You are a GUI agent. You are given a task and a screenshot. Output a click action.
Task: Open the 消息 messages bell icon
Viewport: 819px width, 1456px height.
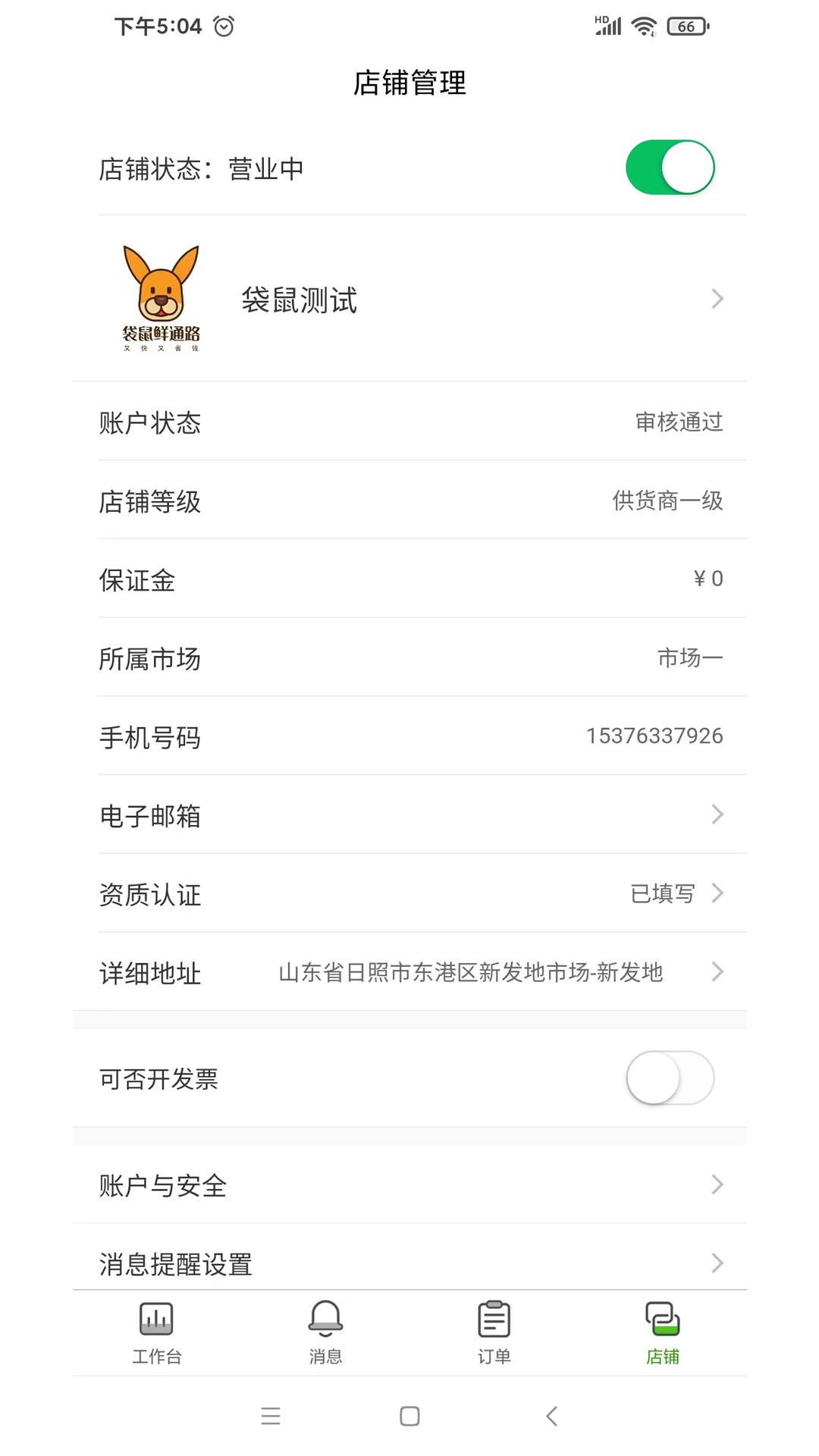[x=325, y=1318]
